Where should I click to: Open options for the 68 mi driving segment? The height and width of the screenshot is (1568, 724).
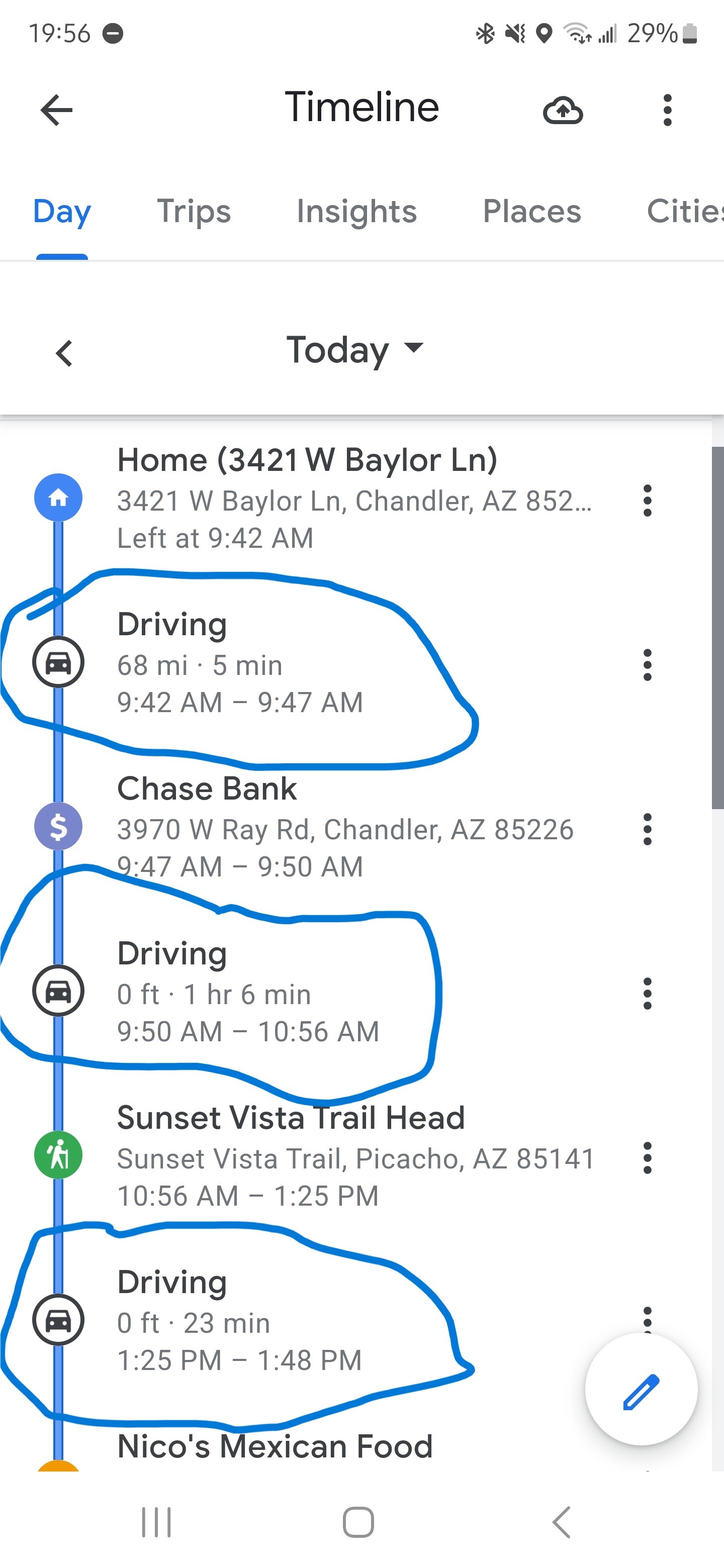(x=647, y=665)
